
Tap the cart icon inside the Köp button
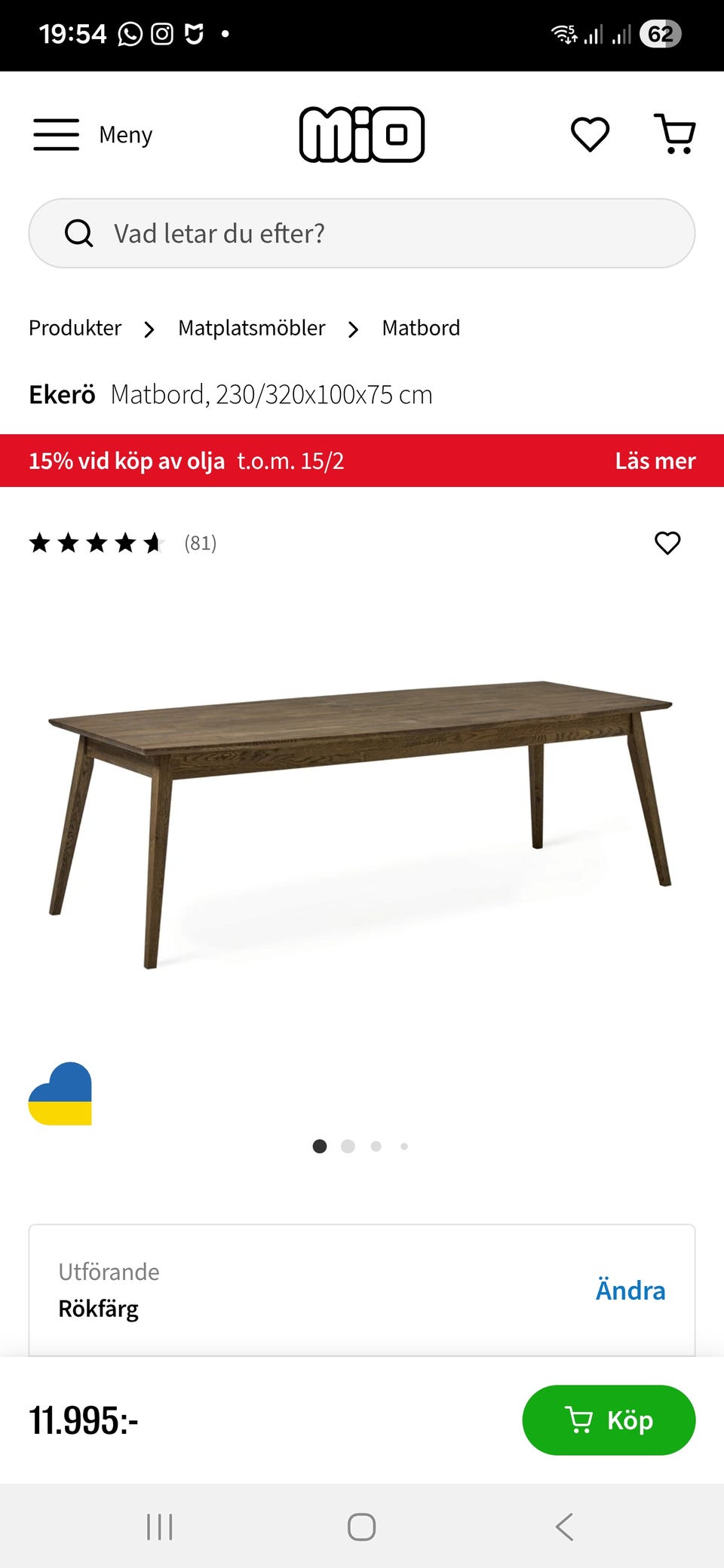578,1420
